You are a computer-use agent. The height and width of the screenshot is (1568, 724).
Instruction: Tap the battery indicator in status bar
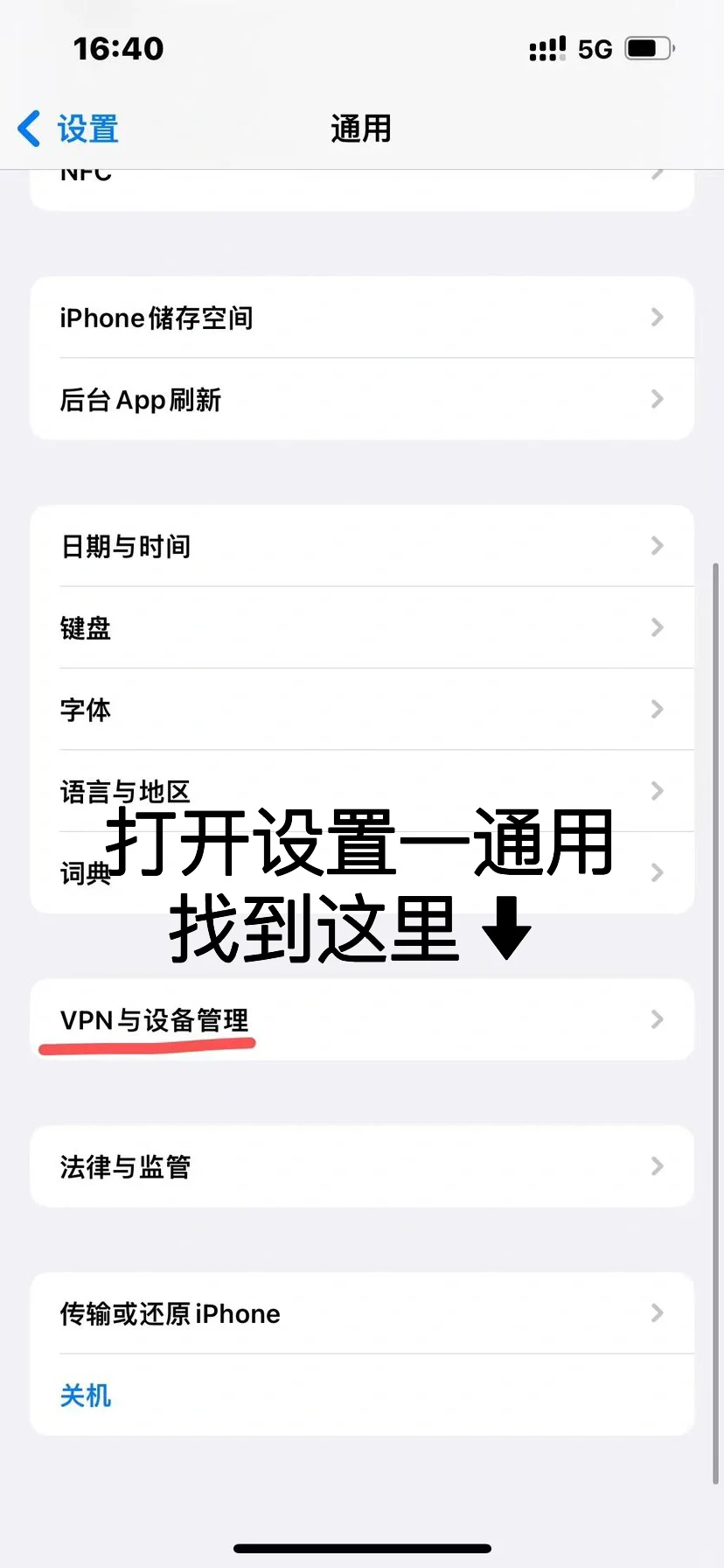point(647,48)
